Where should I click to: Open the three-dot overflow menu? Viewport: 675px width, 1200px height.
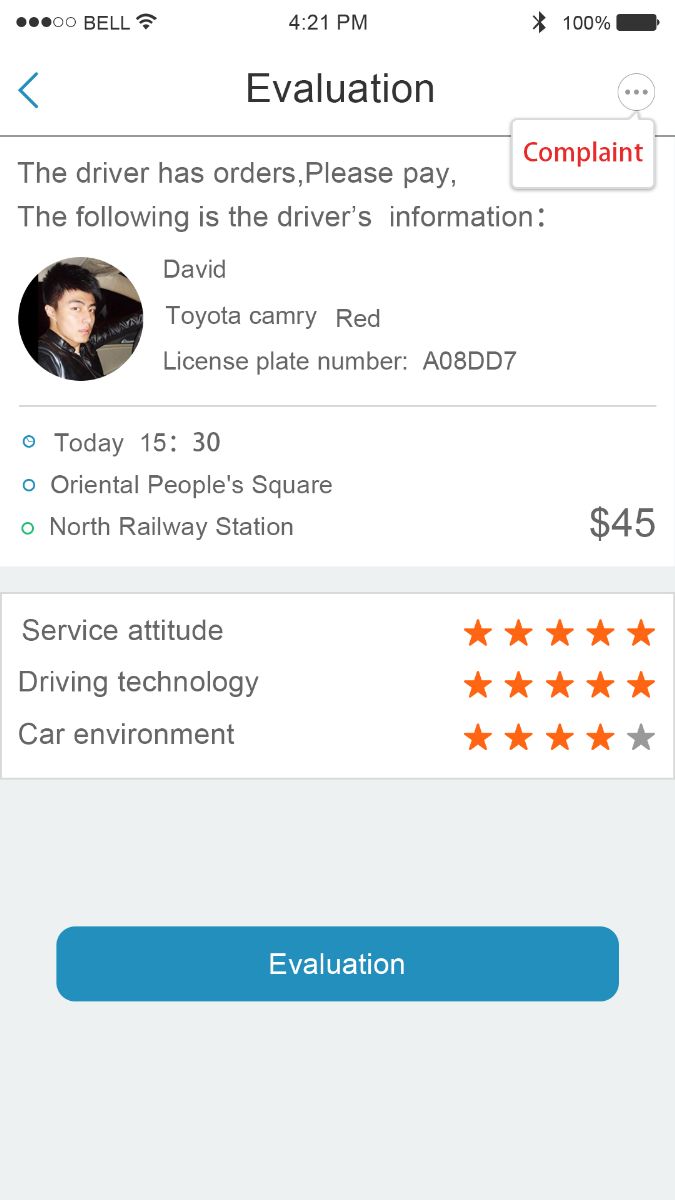(x=636, y=92)
